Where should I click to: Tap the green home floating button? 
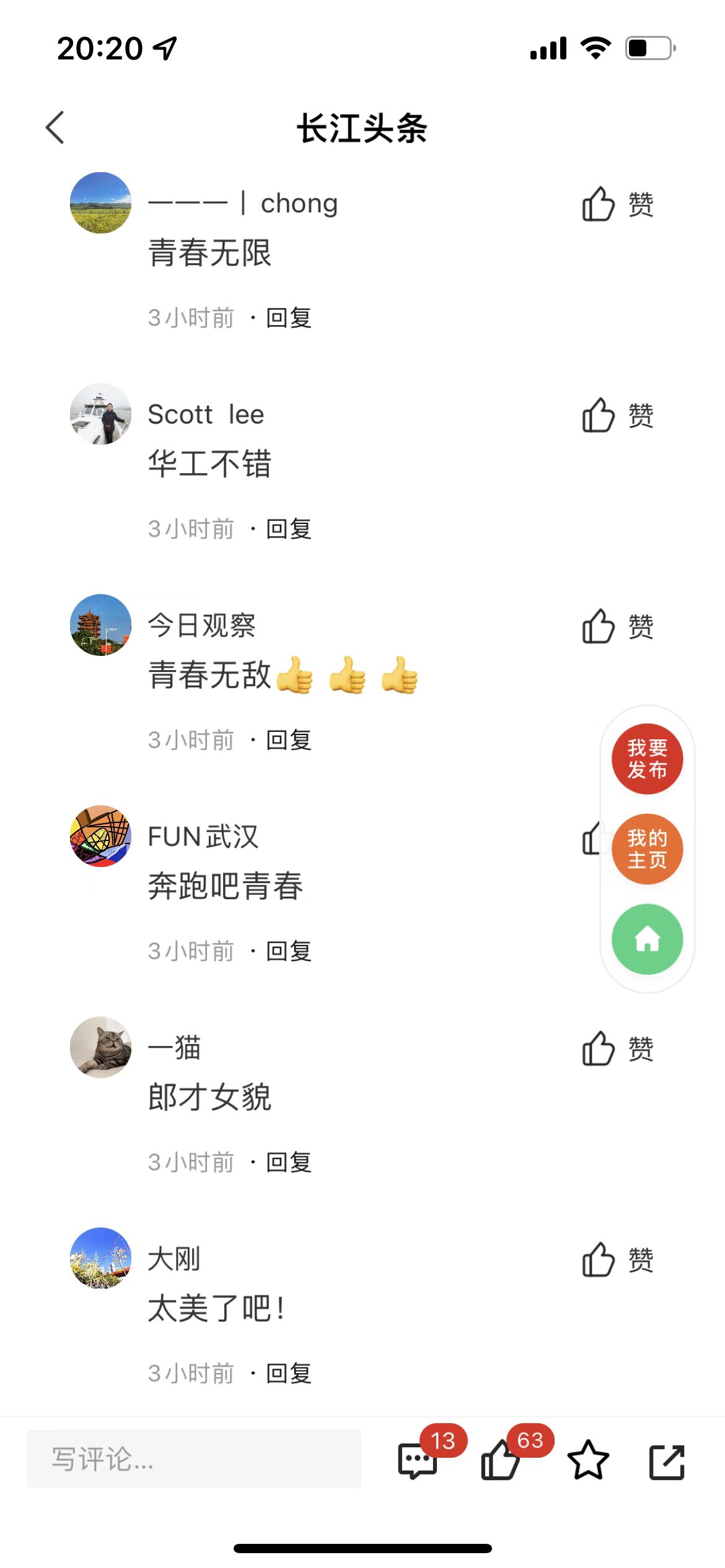click(647, 939)
